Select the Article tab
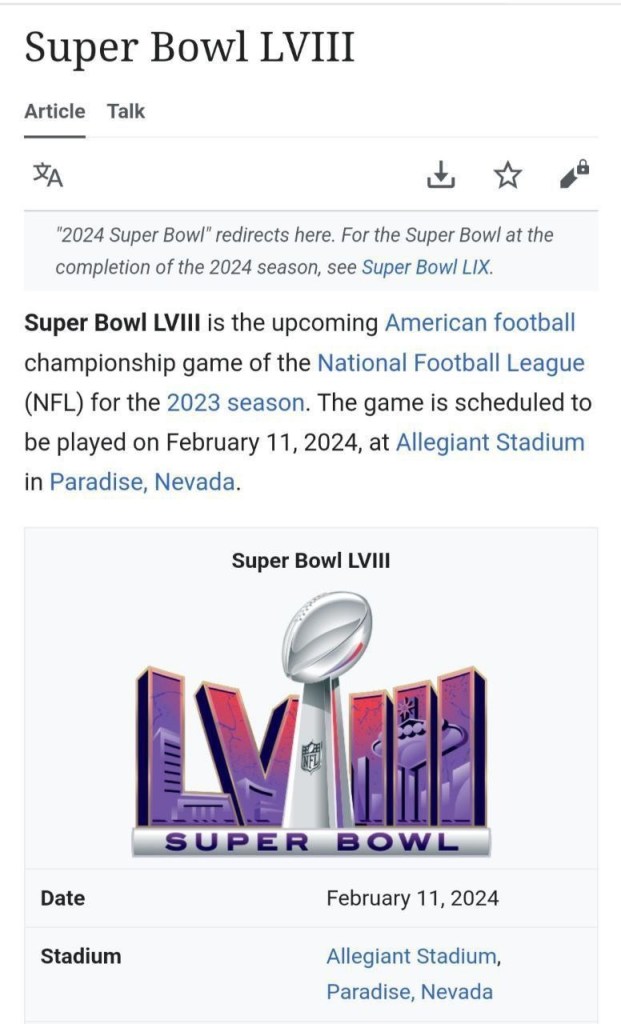This screenshot has width=621, height=1024. pos(55,111)
